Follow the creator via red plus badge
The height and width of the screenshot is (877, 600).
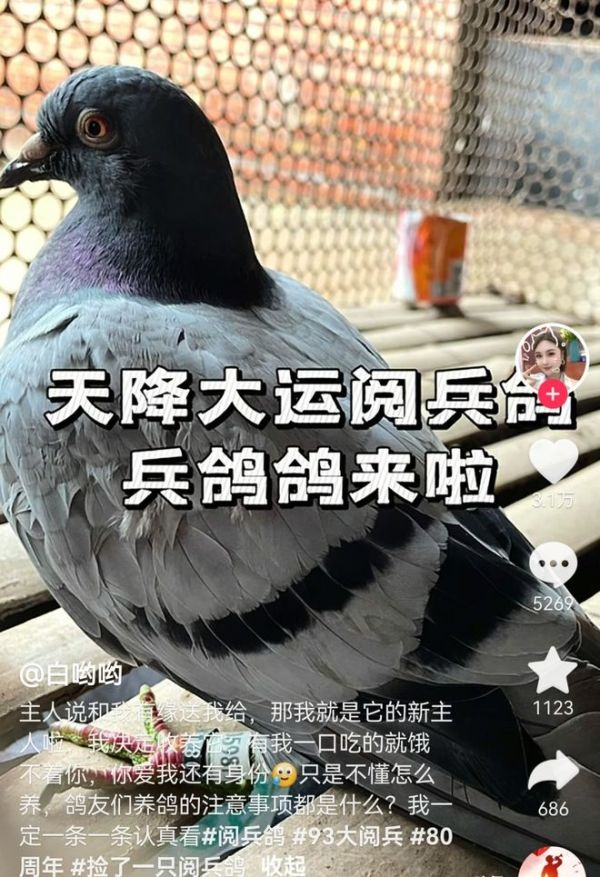[552, 395]
